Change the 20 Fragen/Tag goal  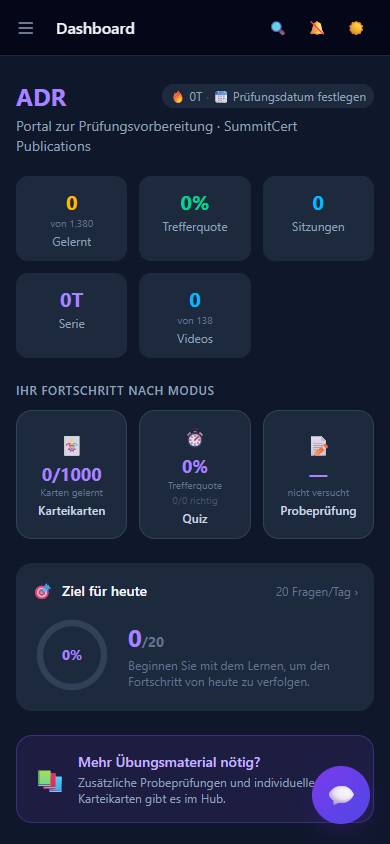click(317, 592)
